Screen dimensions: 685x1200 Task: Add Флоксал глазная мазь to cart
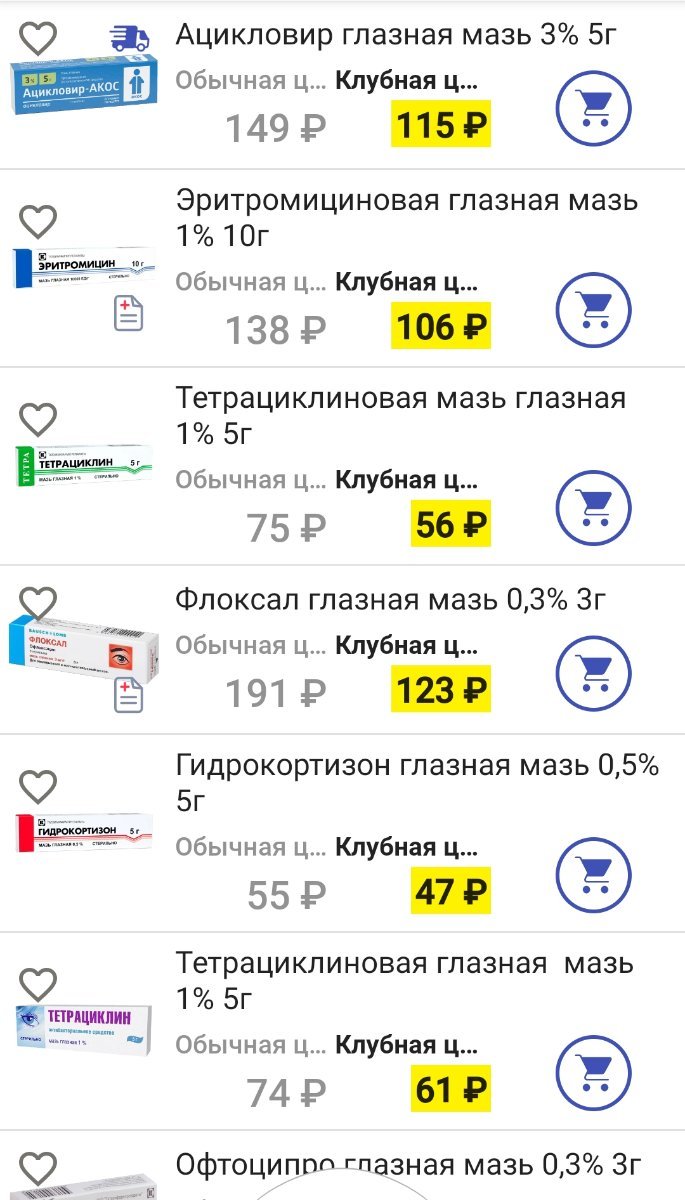[594, 673]
